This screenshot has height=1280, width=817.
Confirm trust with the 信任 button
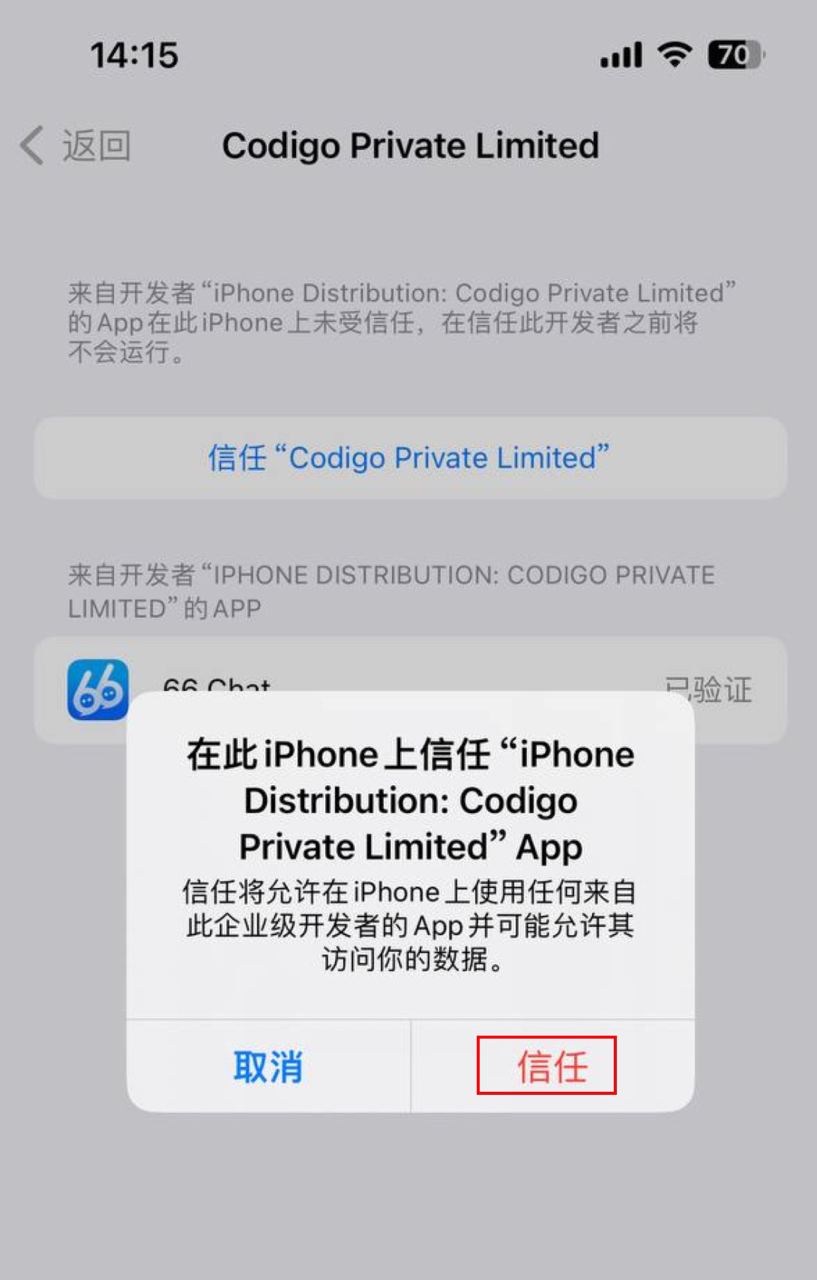click(x=551, y=1066)
